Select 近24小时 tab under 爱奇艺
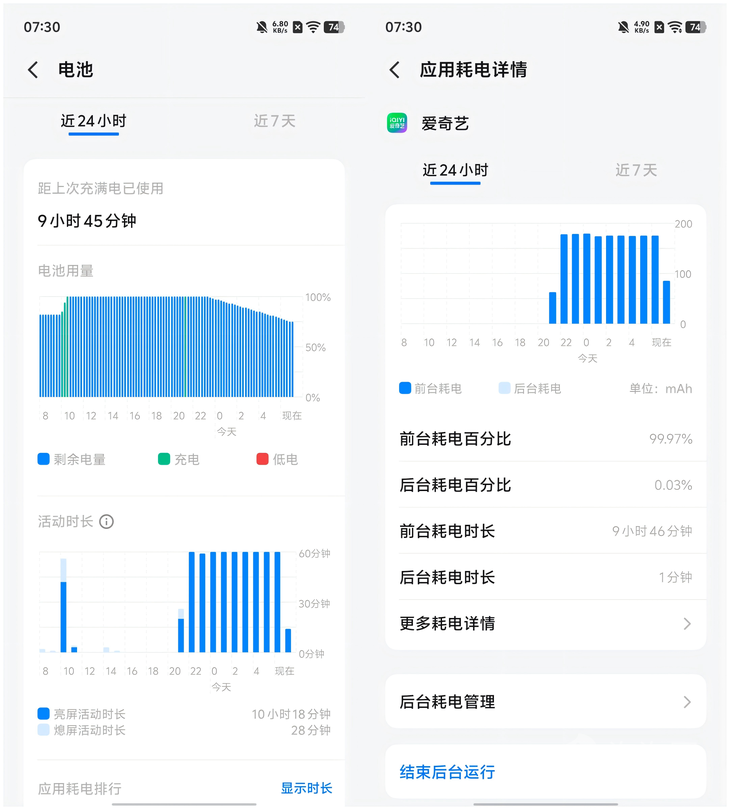 coord(455,170)
